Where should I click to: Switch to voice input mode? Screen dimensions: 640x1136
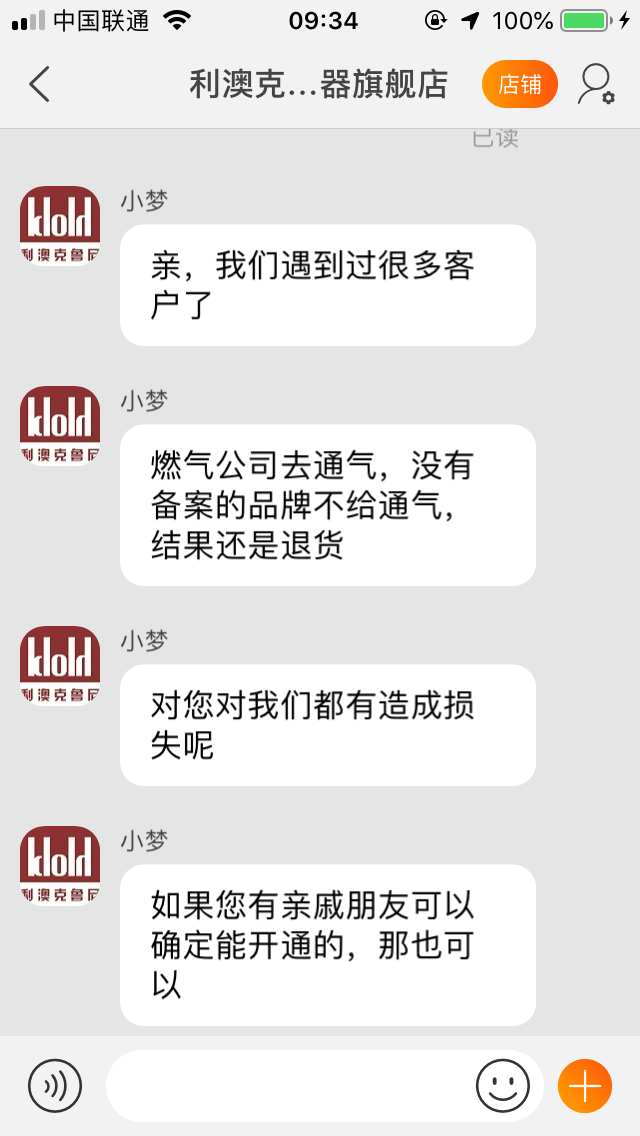55,1085
